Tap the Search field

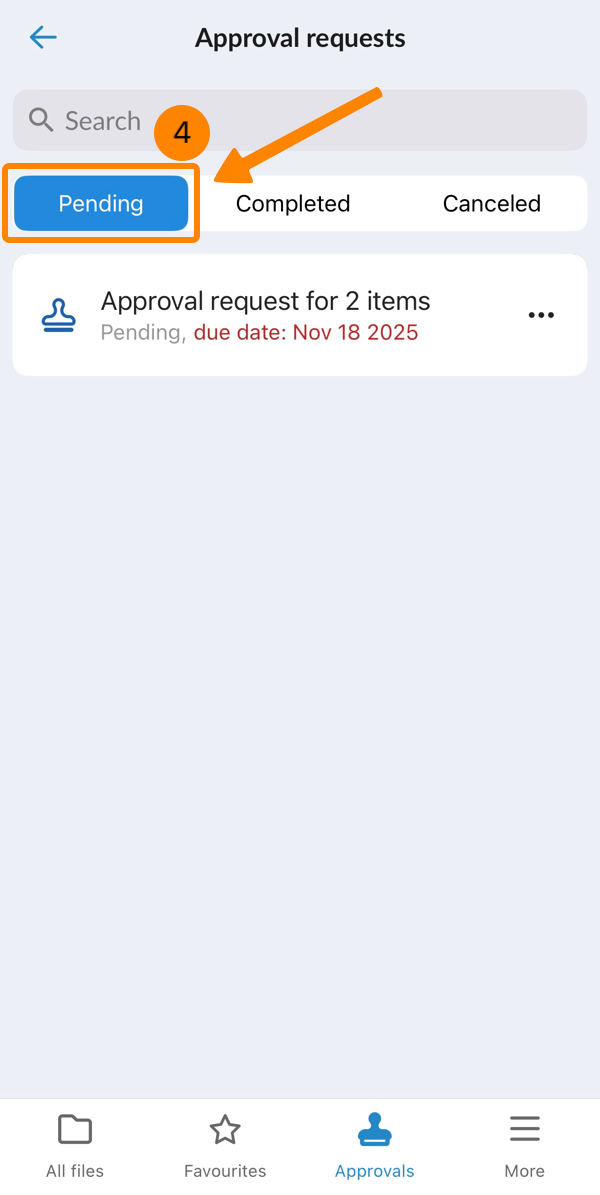pos(300,121)
